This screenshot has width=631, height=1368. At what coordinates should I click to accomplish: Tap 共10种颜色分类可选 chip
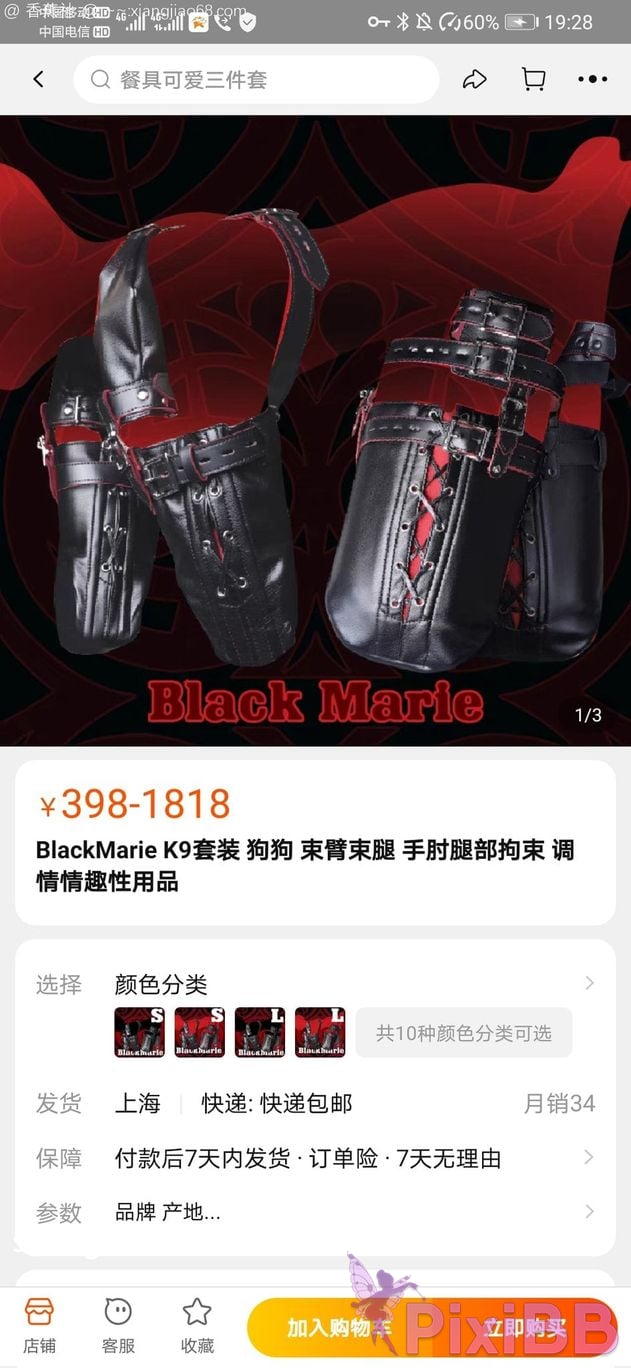[x=464, y=1033]
